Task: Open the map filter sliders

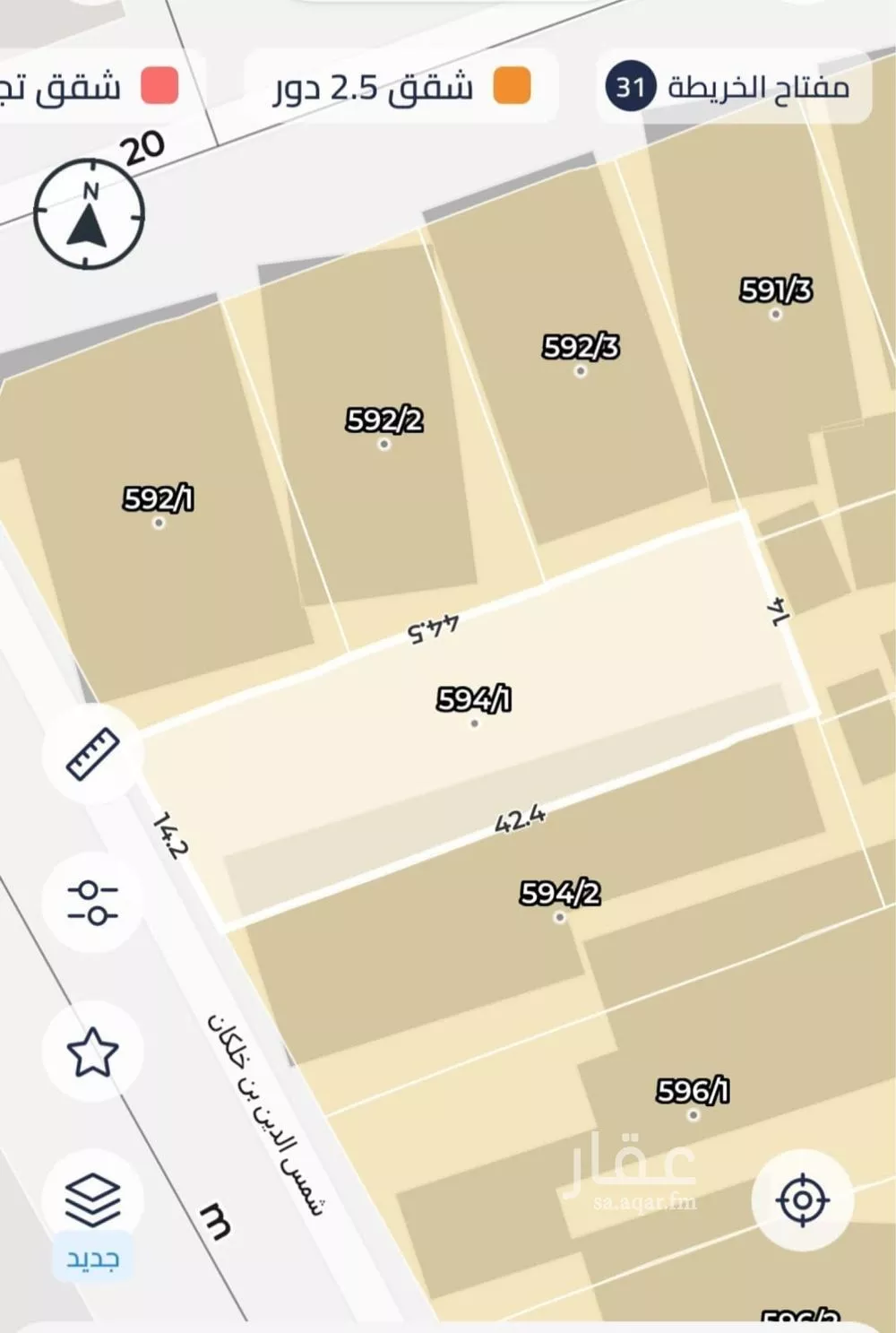Action: (92, 902)
